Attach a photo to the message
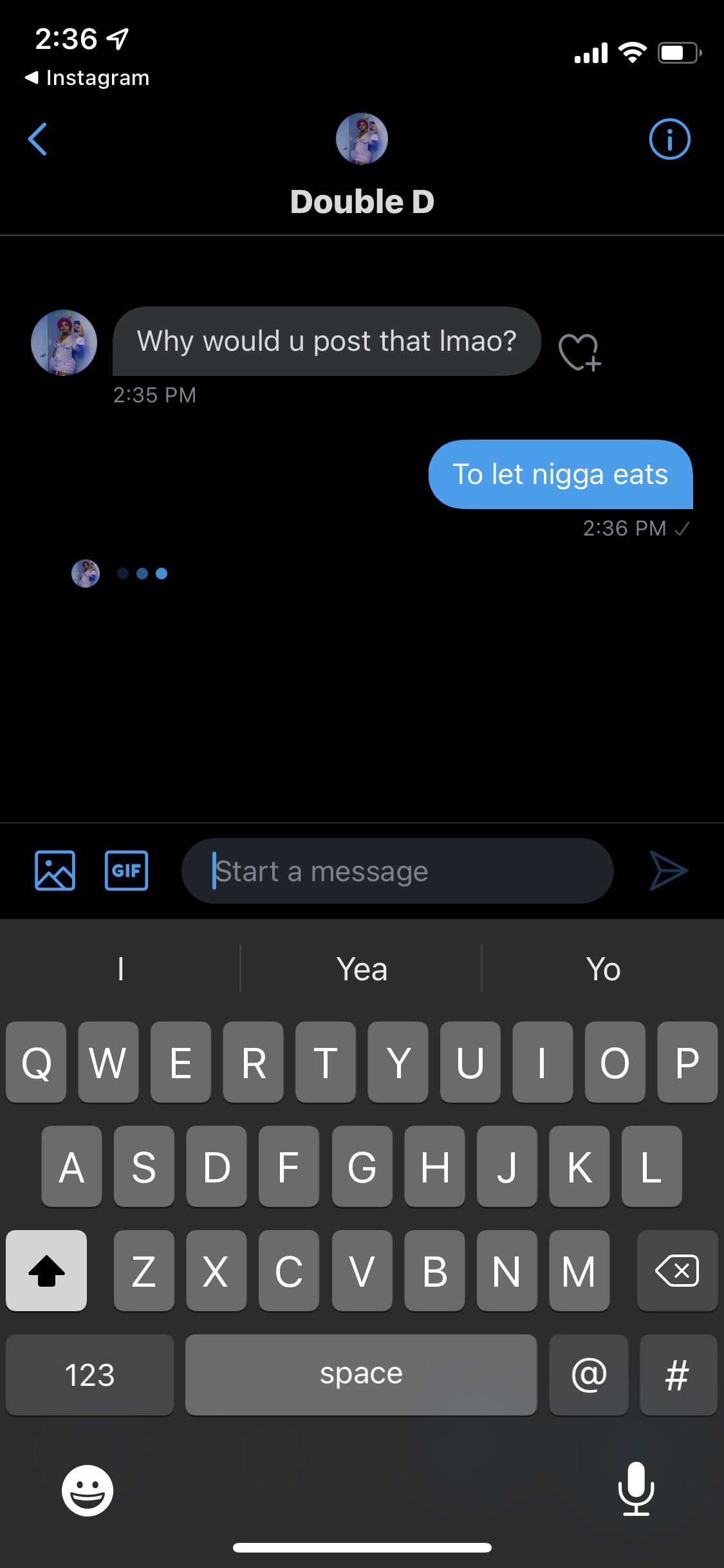Screen dimensions: 724x1568 (55, 871)
